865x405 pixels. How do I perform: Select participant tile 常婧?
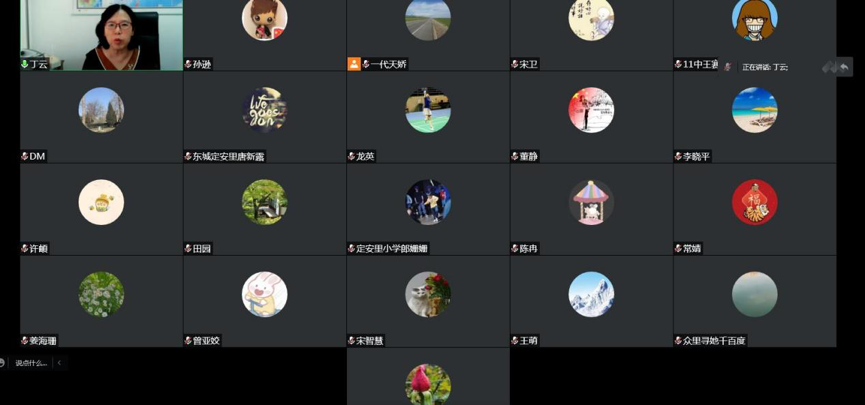tap(754, 208)
